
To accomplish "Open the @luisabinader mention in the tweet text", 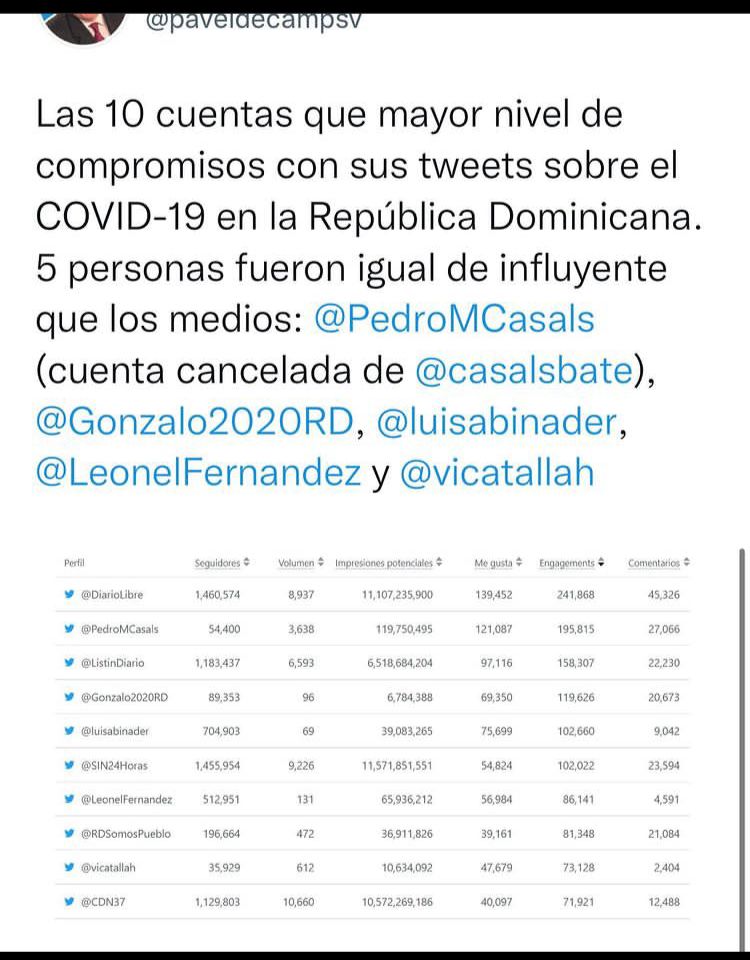I will point(497,422).
